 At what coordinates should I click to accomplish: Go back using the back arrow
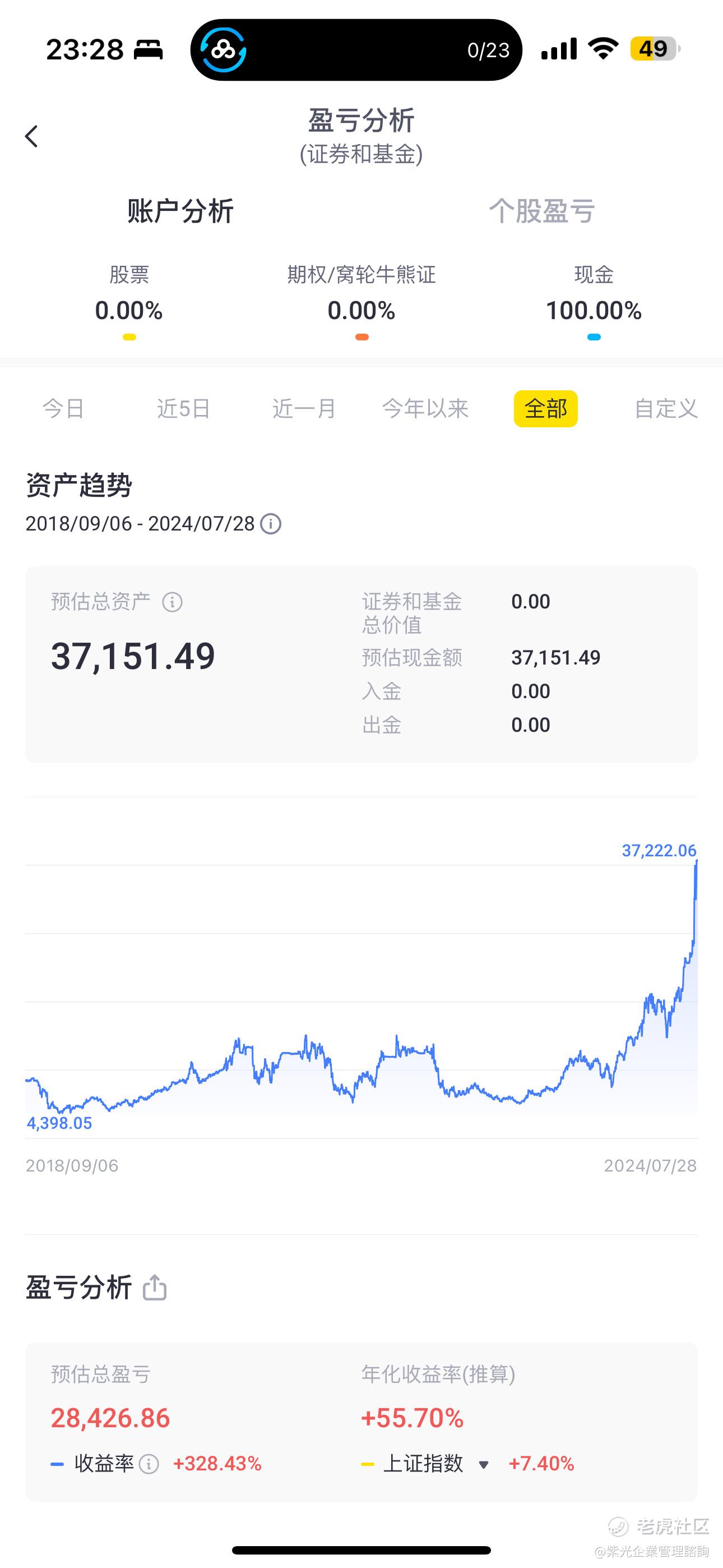coord(31,136)
